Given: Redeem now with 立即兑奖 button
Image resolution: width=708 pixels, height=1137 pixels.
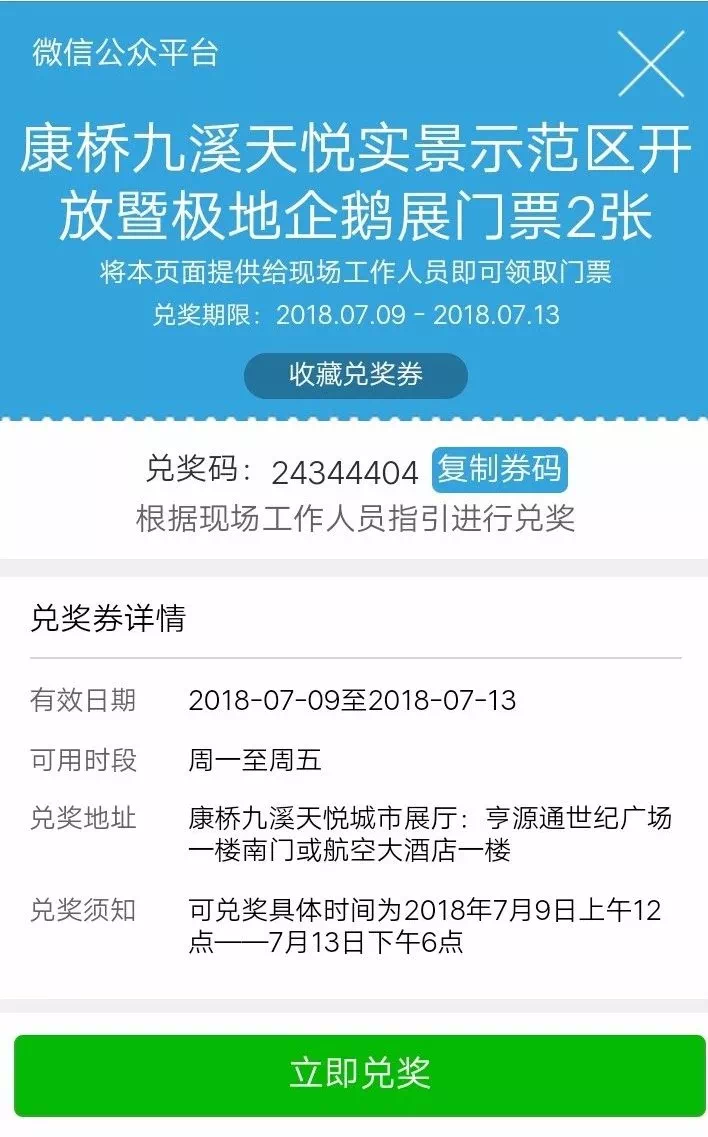Looking at the screenshot, I should click(x=359, y=1074).
